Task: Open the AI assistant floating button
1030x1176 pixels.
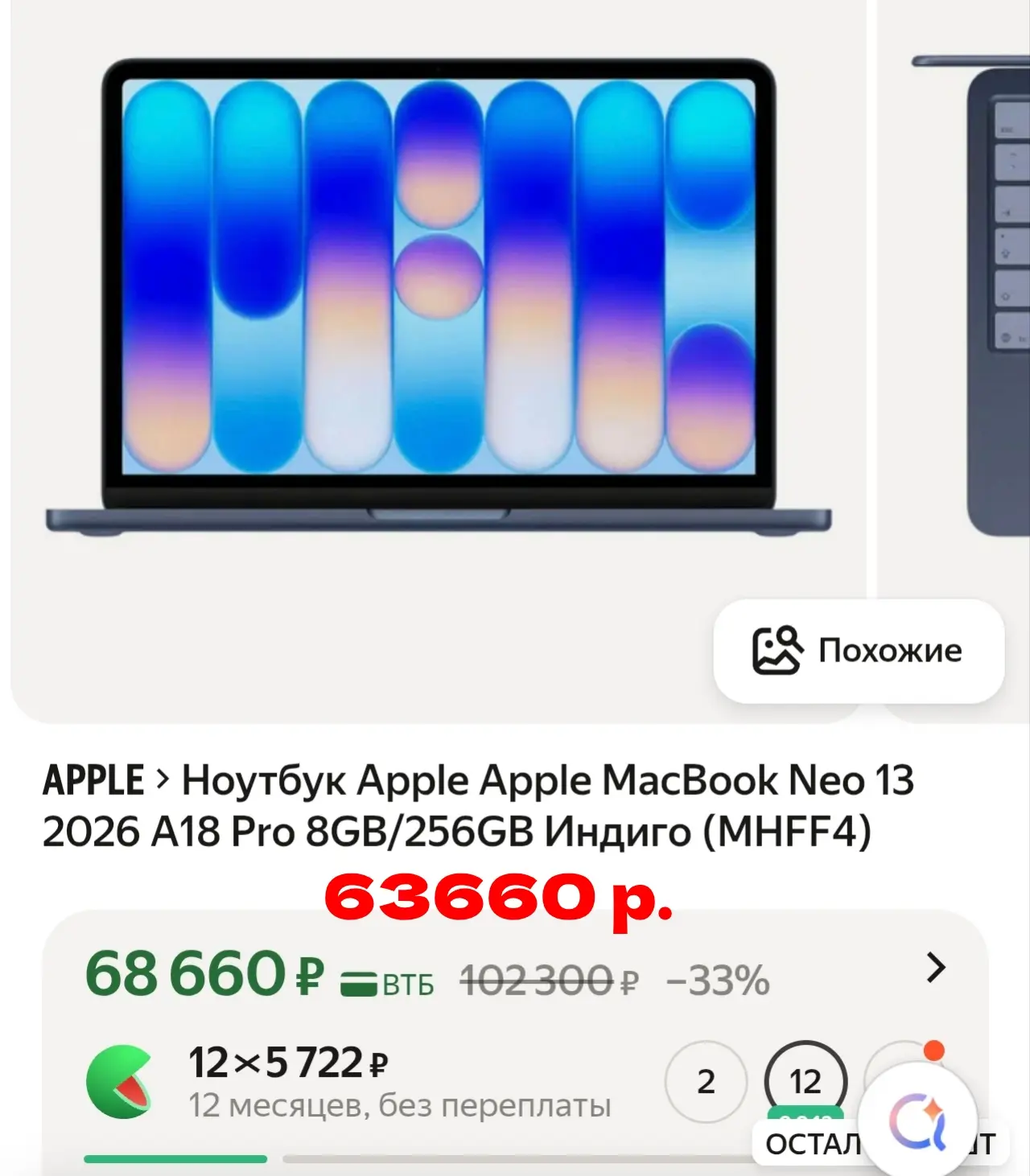Action: click(917, 1120)
